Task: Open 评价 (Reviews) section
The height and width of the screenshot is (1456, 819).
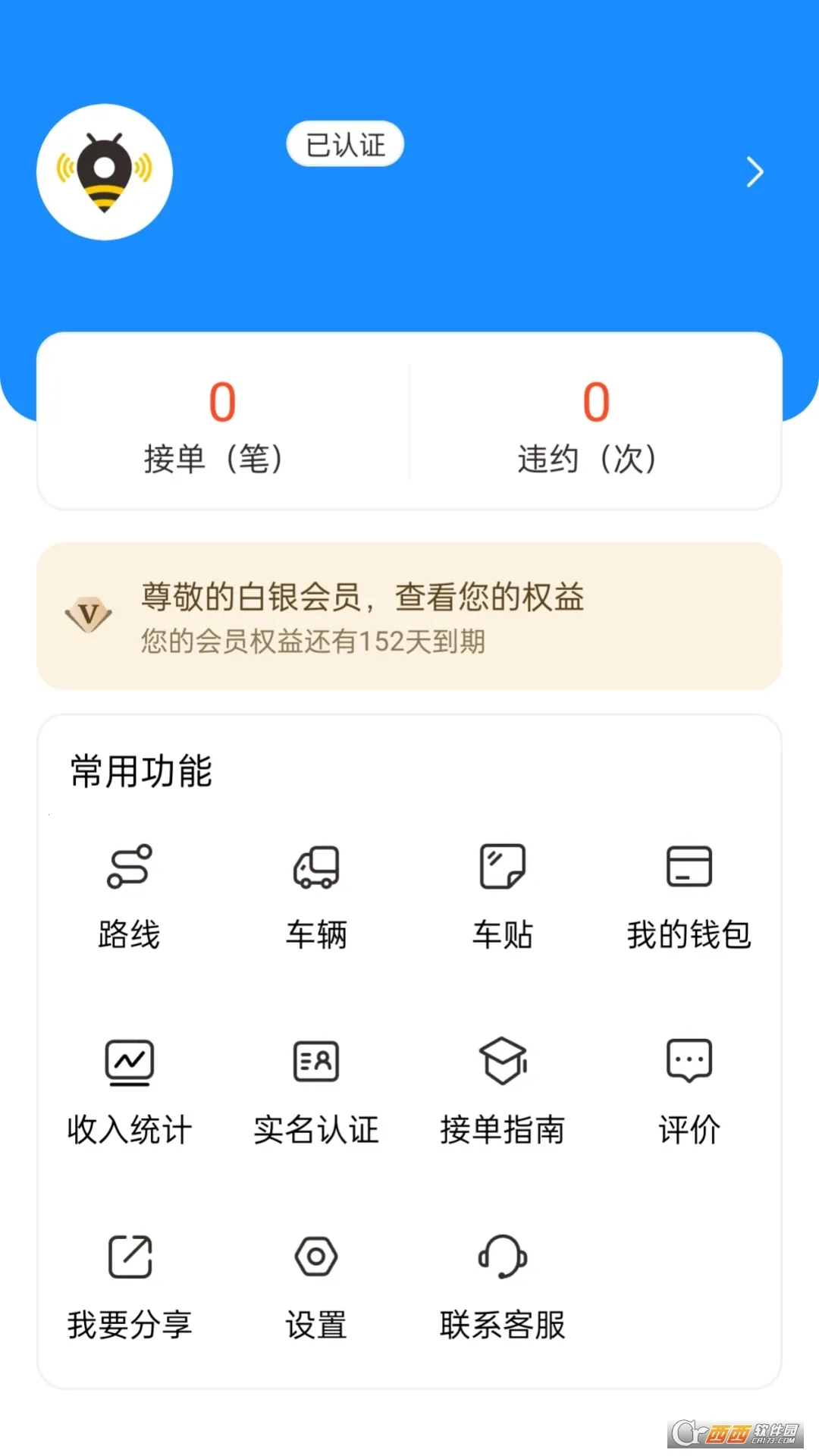Action: tap(689, 1092)
